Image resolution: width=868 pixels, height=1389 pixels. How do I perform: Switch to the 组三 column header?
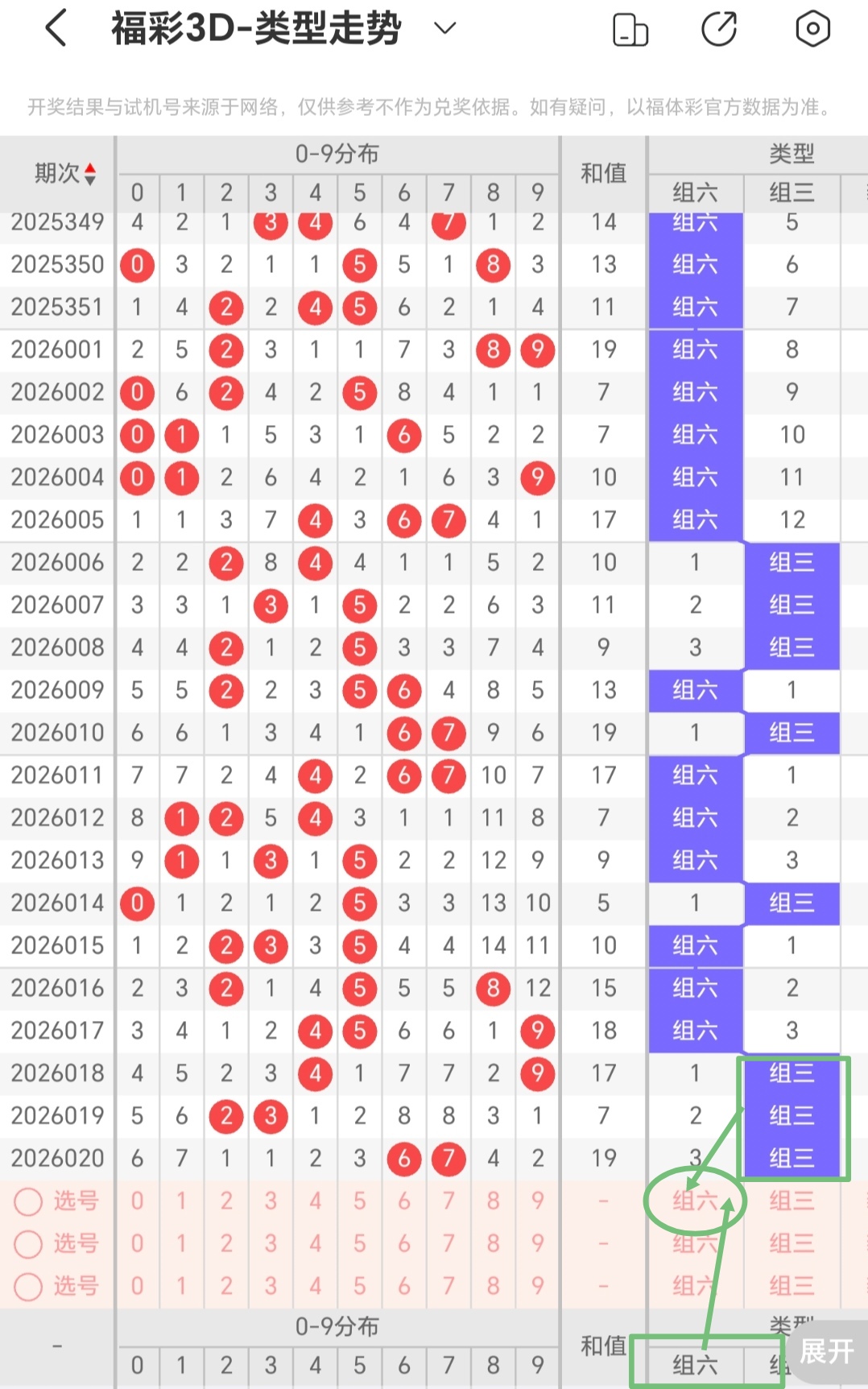coord(792,192)
